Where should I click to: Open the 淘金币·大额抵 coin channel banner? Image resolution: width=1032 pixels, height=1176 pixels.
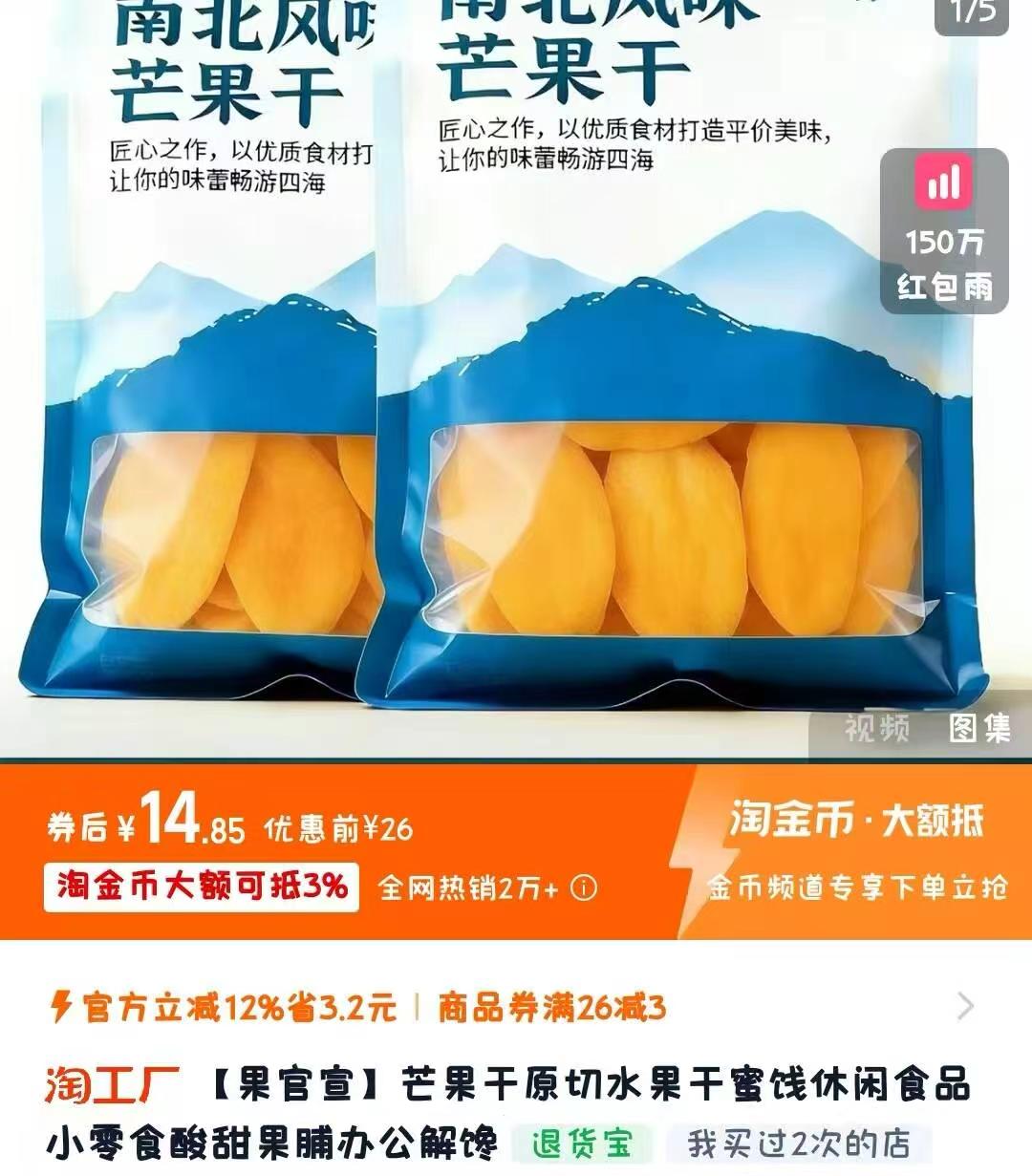point(855,850)
